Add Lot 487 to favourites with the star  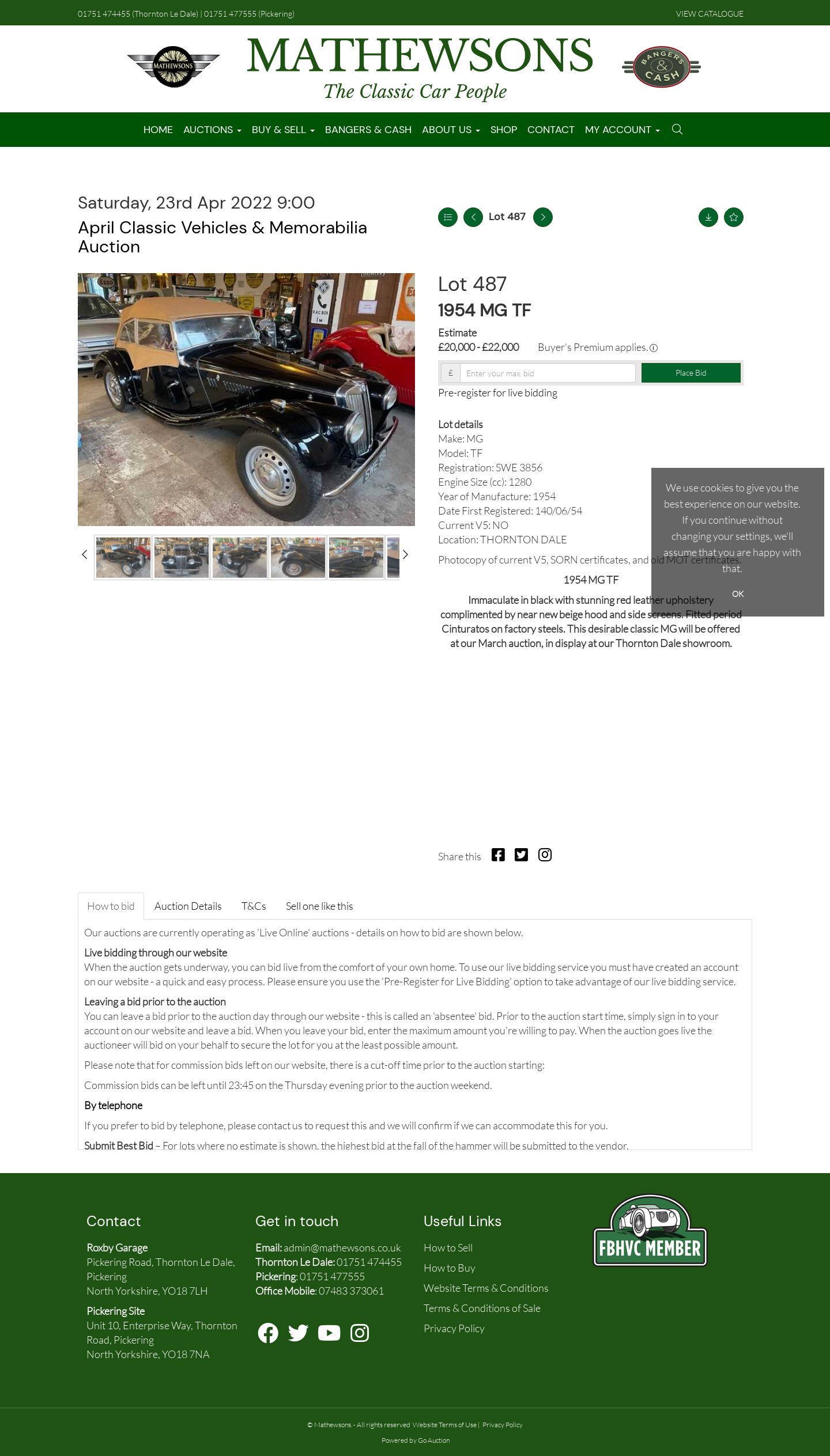(733, 217)
